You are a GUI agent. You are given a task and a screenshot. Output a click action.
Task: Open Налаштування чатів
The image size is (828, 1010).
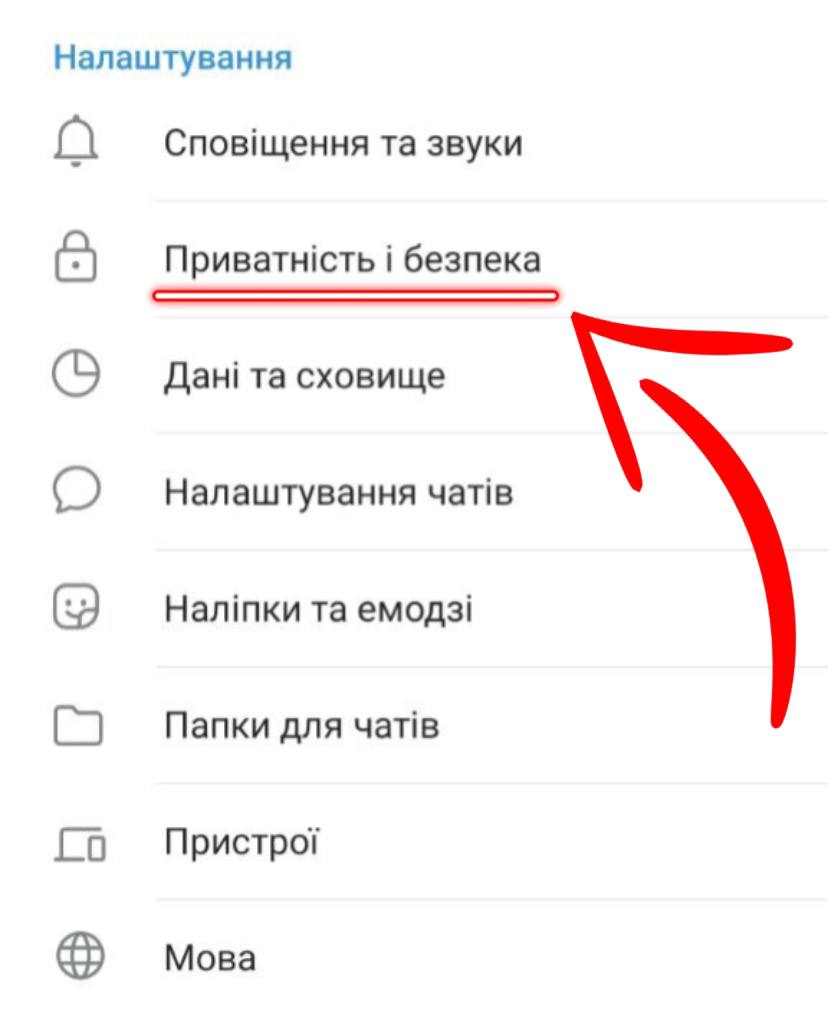pyautogui.click(x=338, y=493)
